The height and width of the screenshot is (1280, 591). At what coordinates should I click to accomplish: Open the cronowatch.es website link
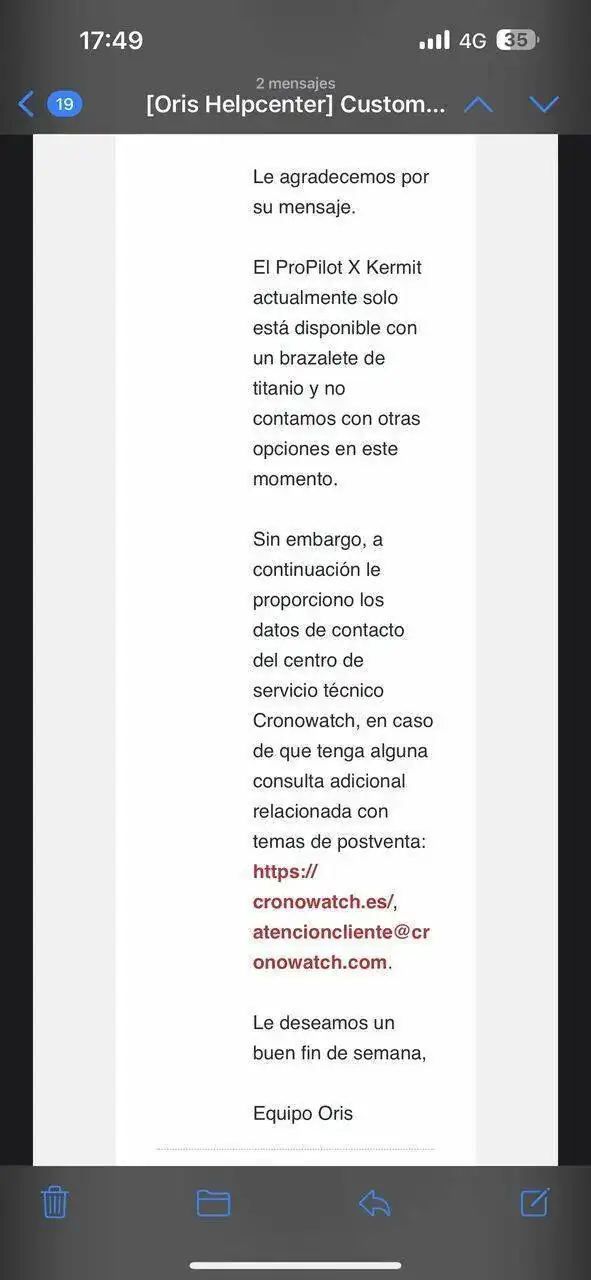click(323, 886)
